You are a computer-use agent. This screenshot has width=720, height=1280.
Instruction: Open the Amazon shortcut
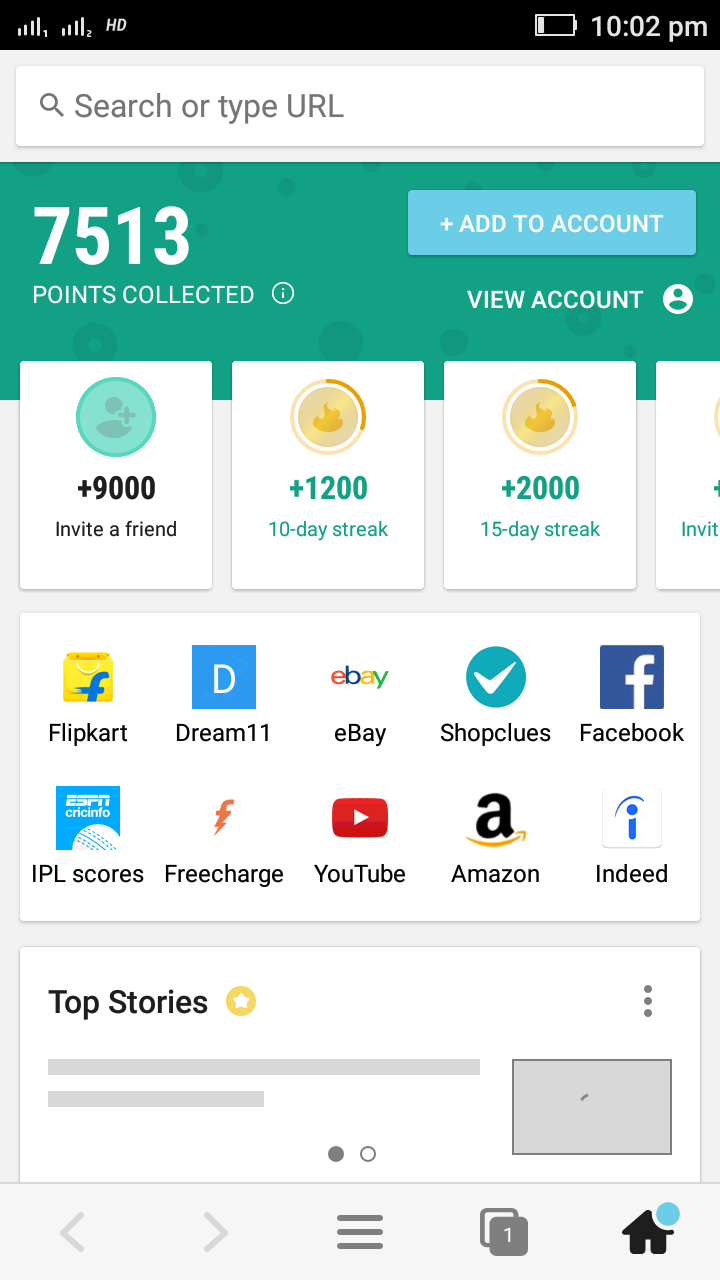click(x=495, y=835)
